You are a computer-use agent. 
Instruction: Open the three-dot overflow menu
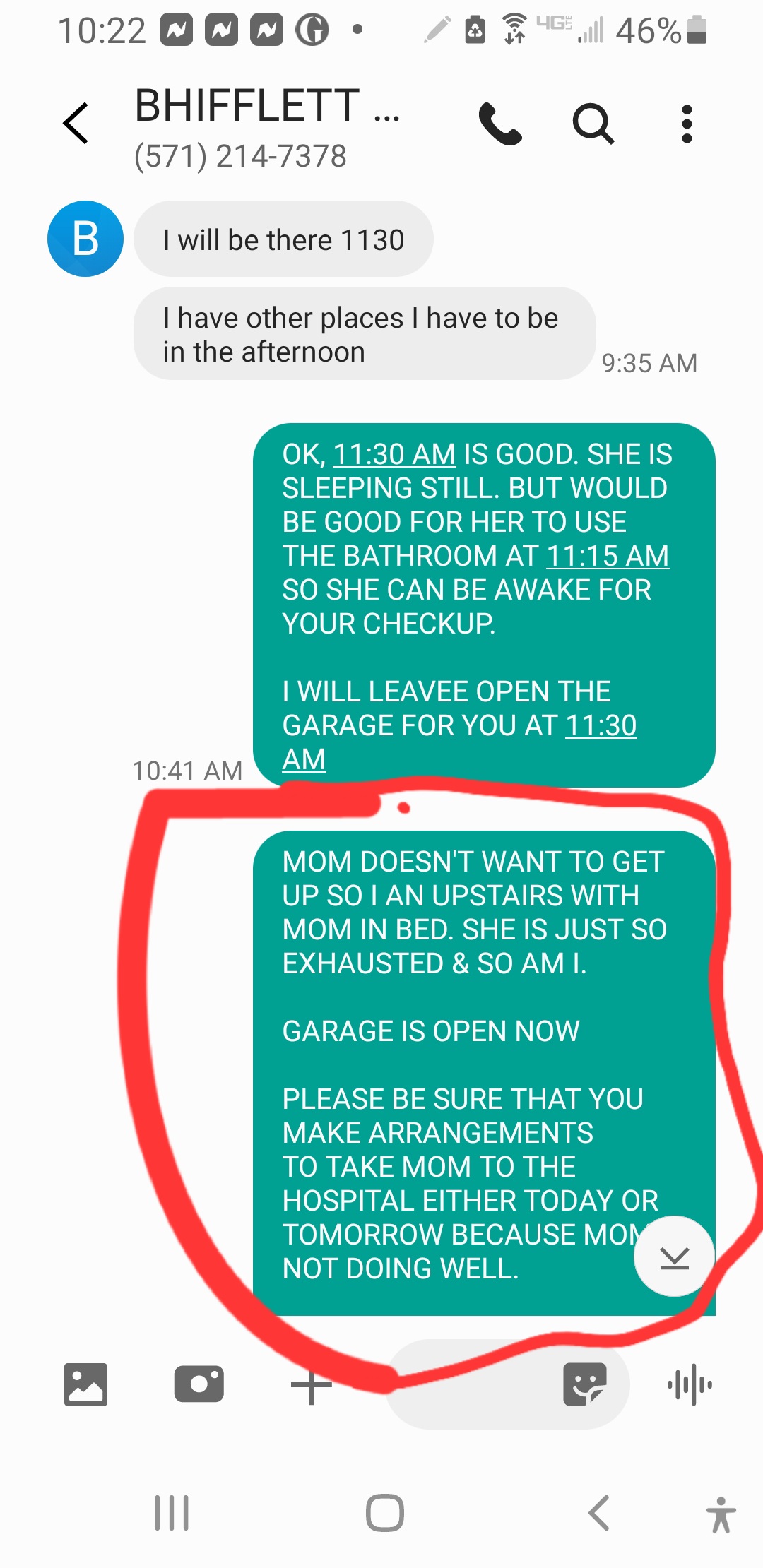point(686,124)
